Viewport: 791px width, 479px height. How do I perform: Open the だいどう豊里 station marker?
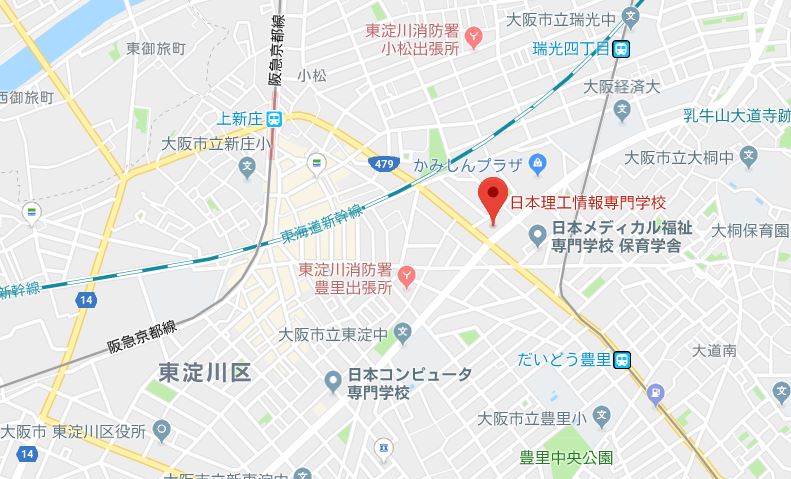tap(622, 359)
